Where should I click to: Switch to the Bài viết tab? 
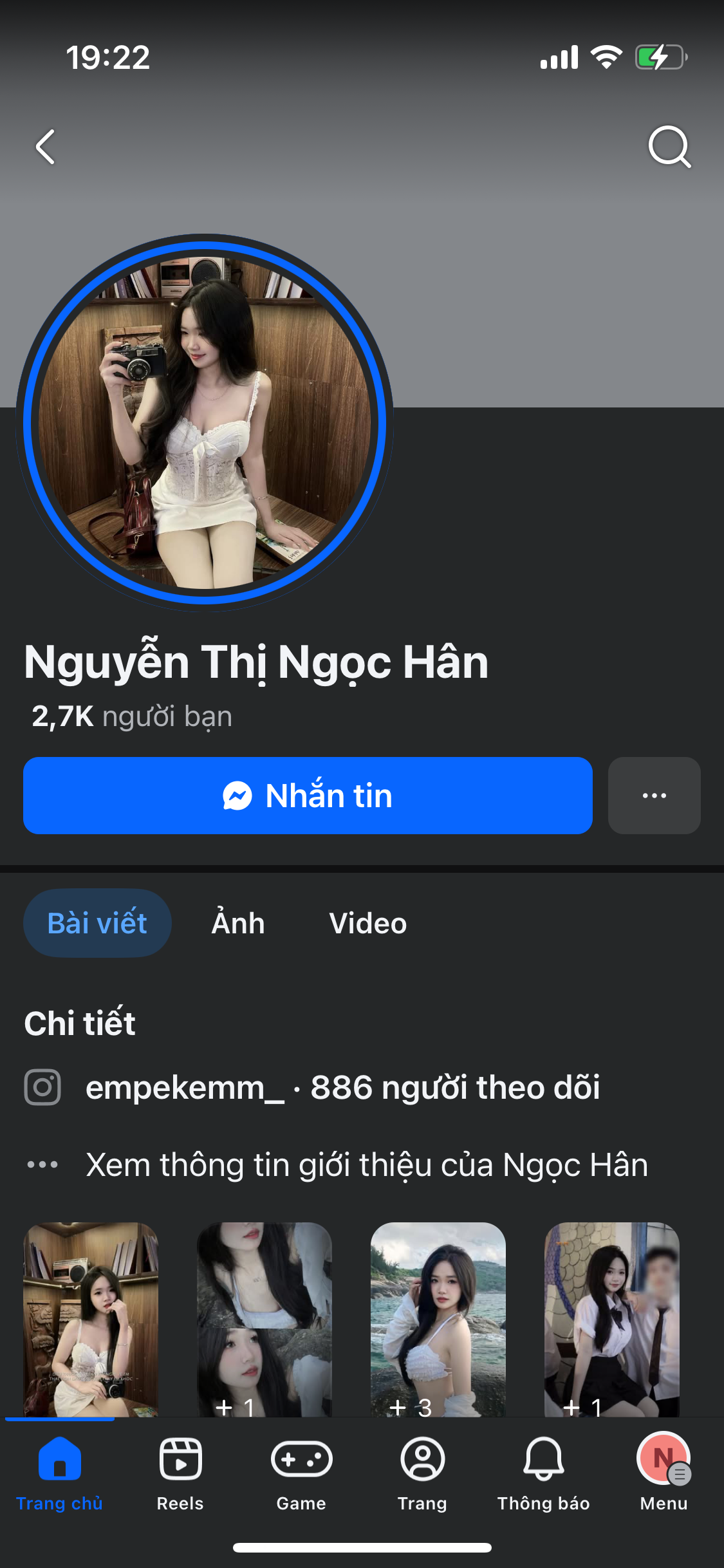[x=97, y=923]
